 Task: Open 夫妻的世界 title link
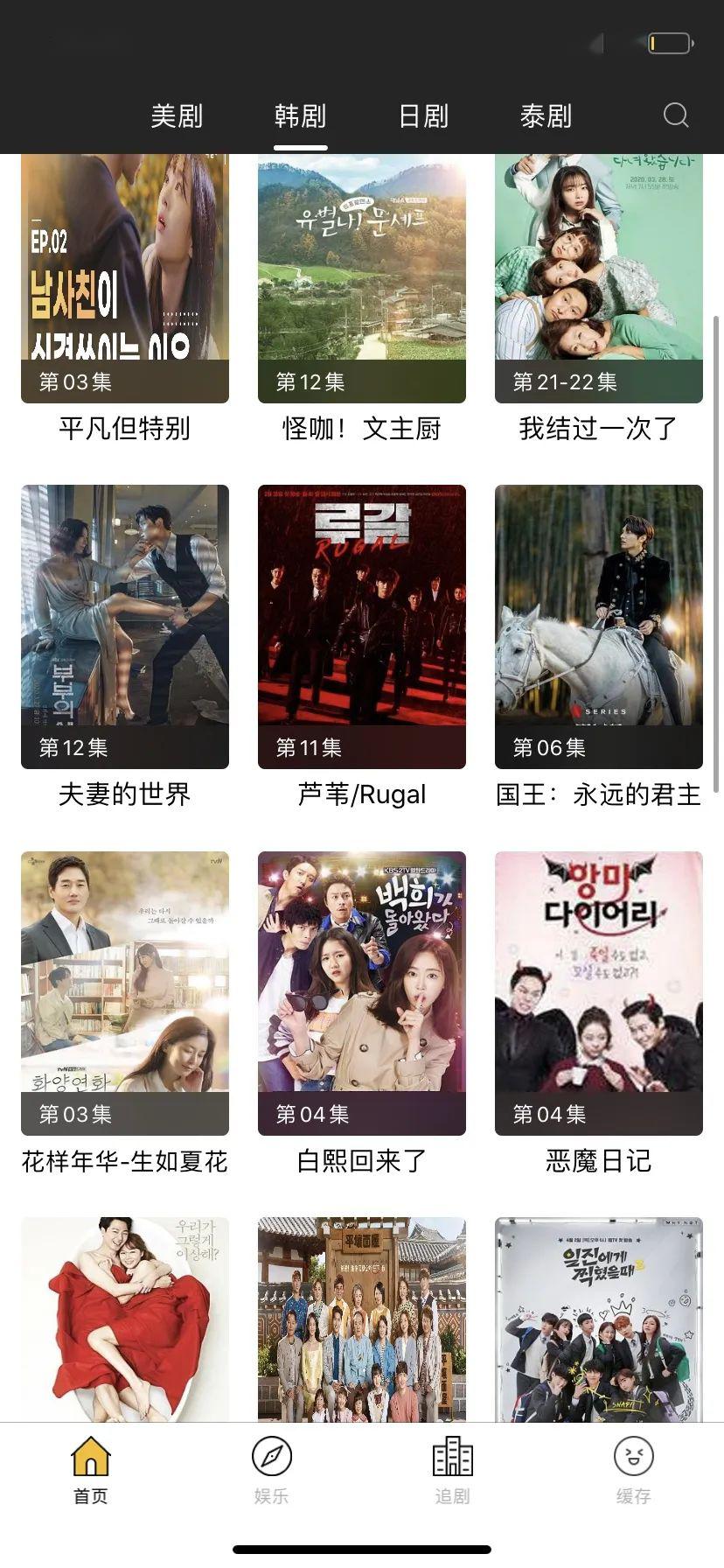[123, 794]
